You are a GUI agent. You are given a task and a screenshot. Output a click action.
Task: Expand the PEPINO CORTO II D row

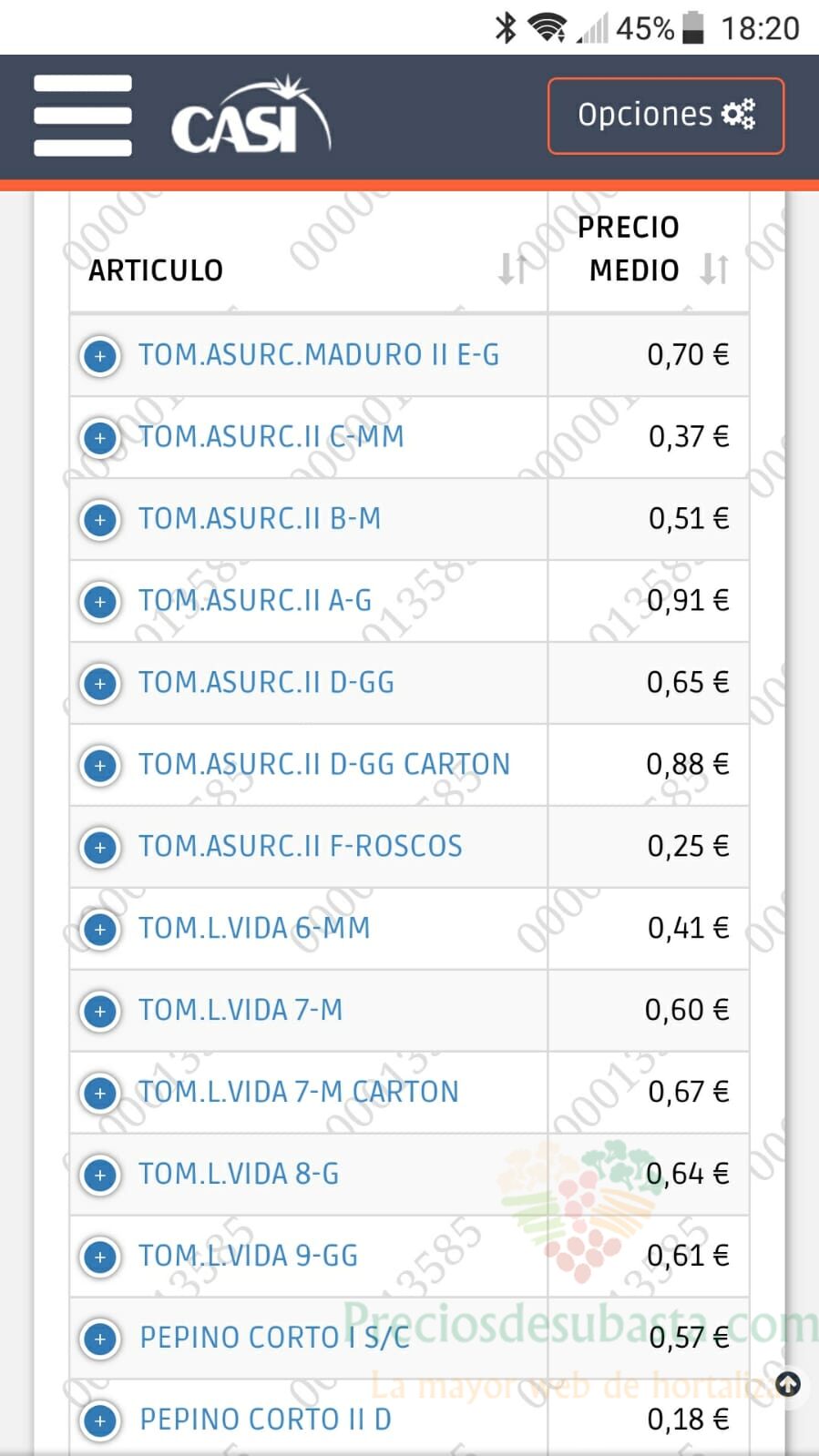pos(100,1420)
